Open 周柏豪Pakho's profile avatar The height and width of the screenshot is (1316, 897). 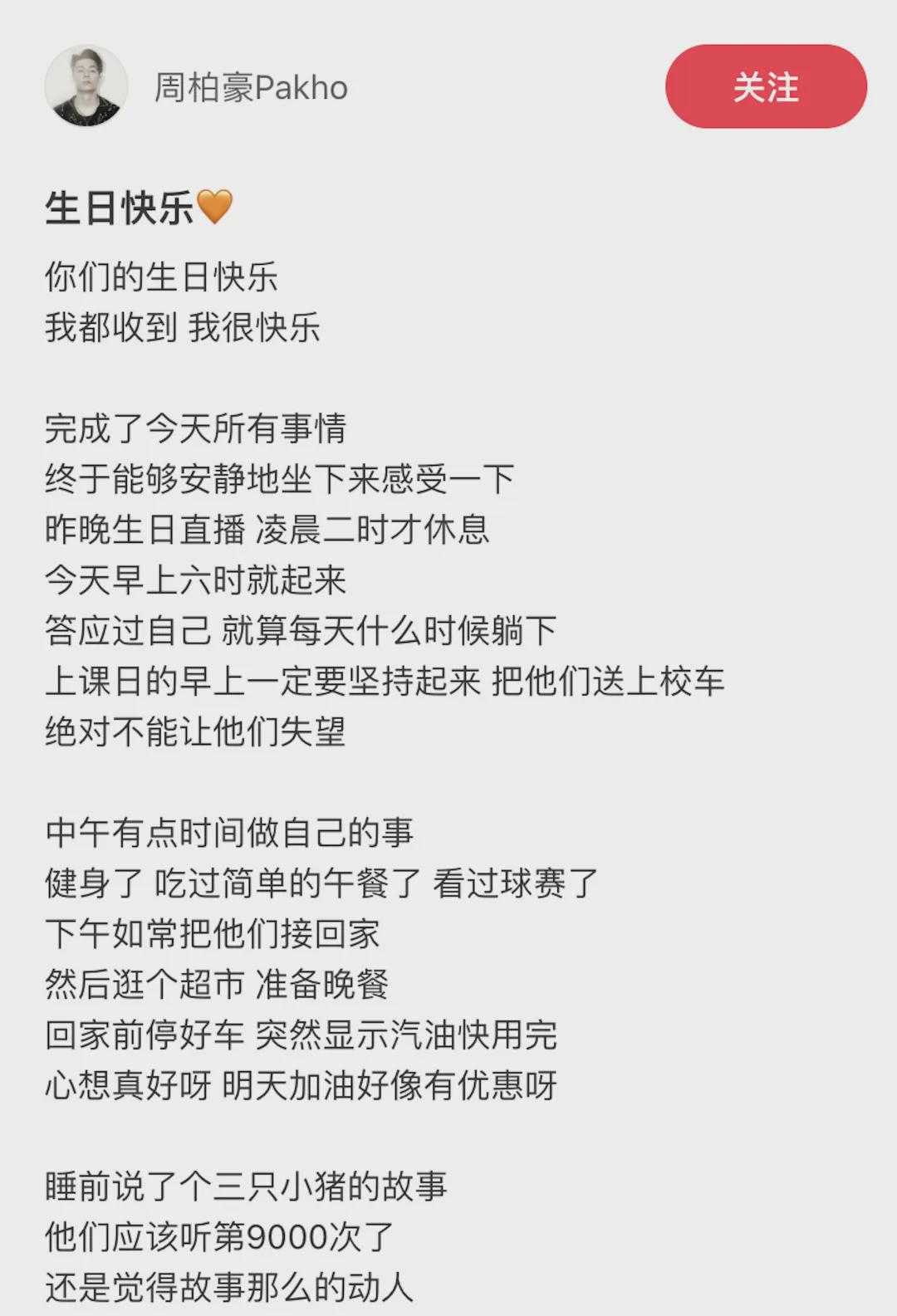[86, 86]
